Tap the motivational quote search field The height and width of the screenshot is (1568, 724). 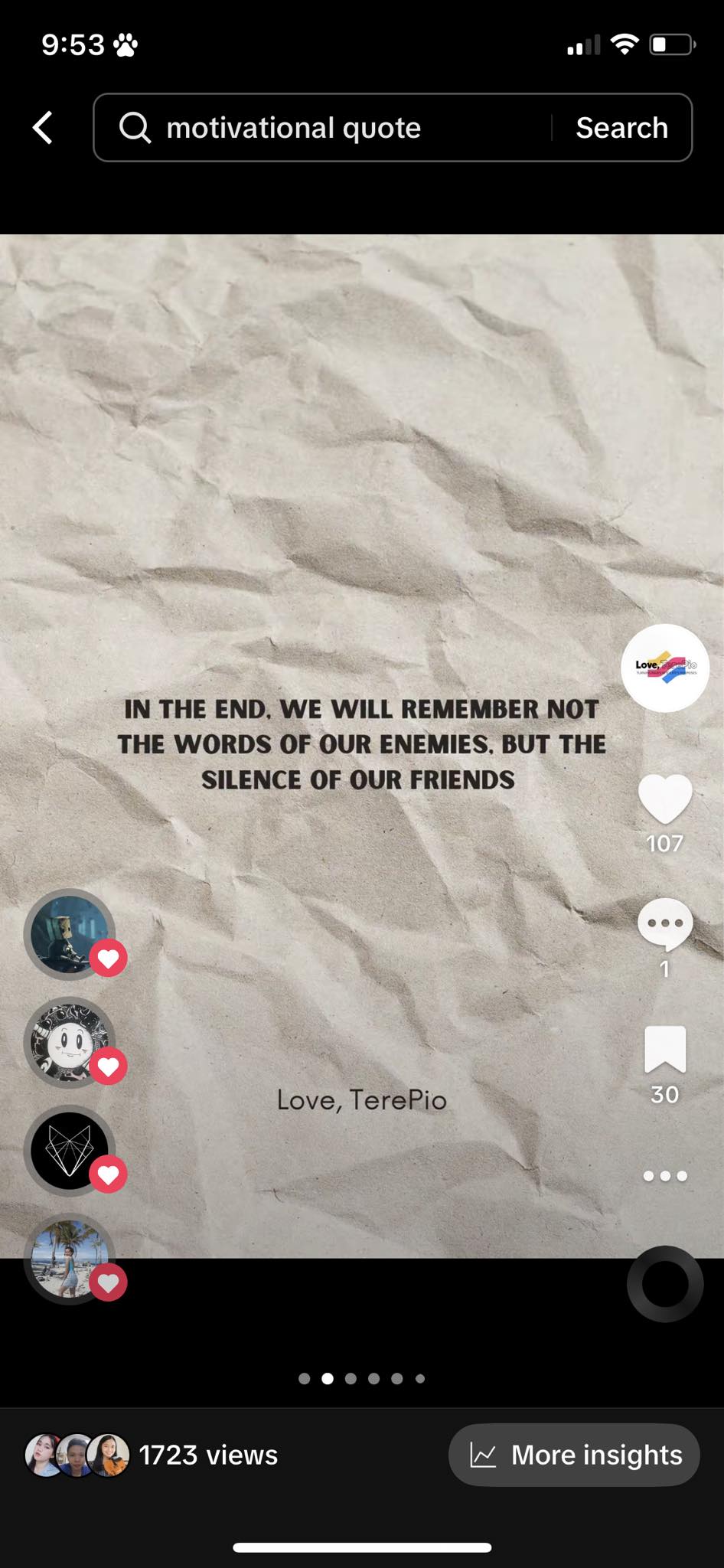point(321,128)
